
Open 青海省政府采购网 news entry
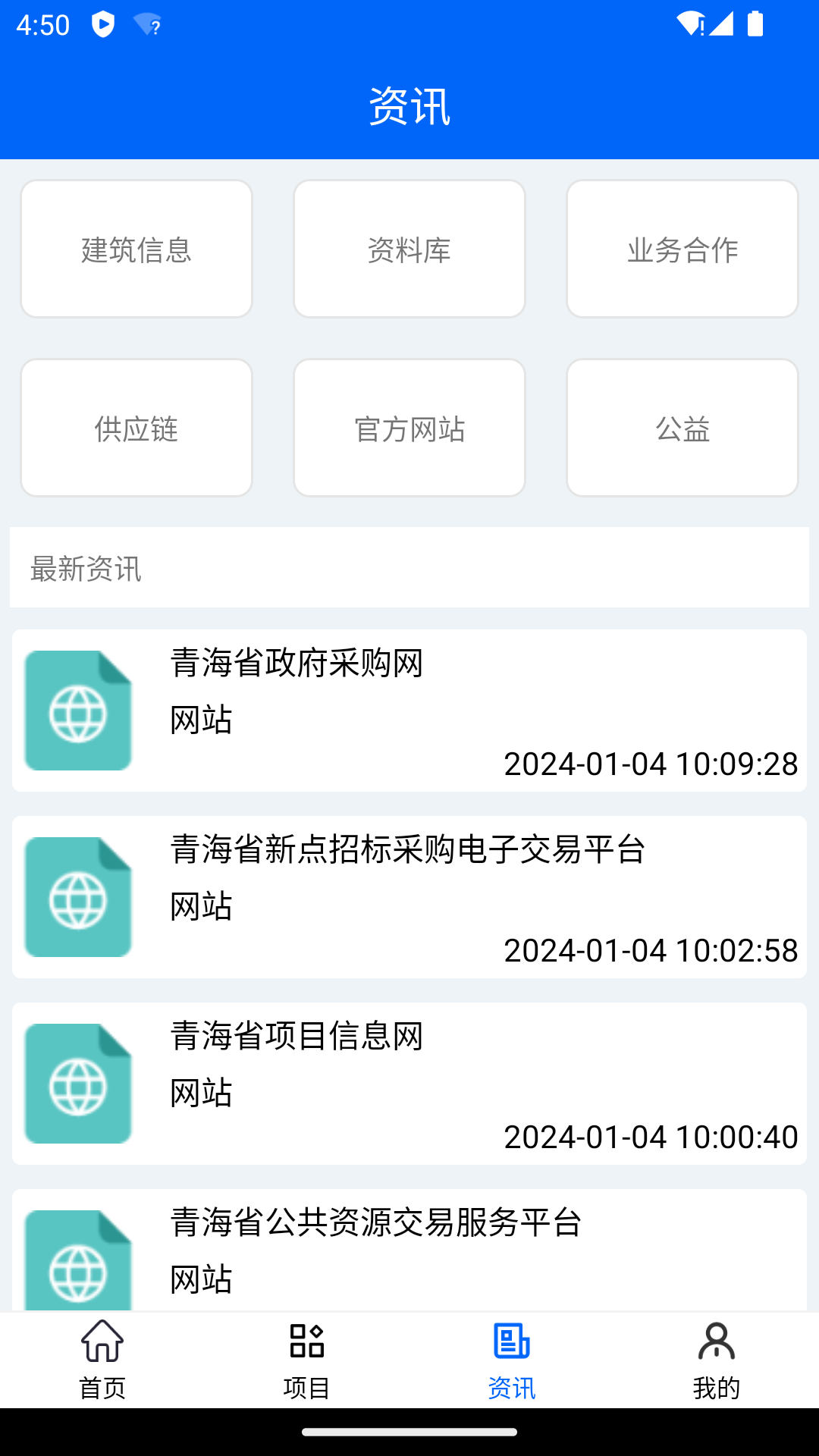pos(409,711)
